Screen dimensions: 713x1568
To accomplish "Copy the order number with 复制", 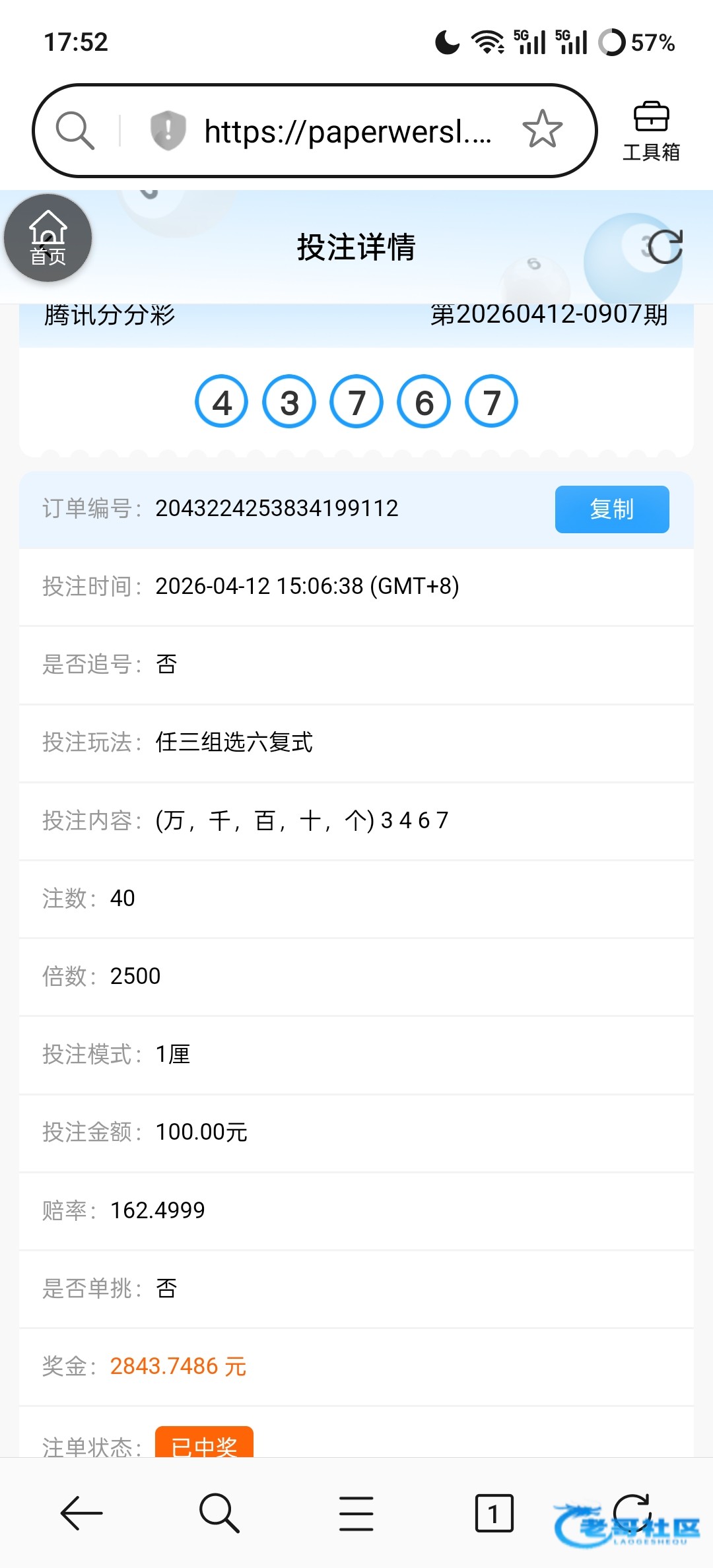I will click(x=611, y=509).
